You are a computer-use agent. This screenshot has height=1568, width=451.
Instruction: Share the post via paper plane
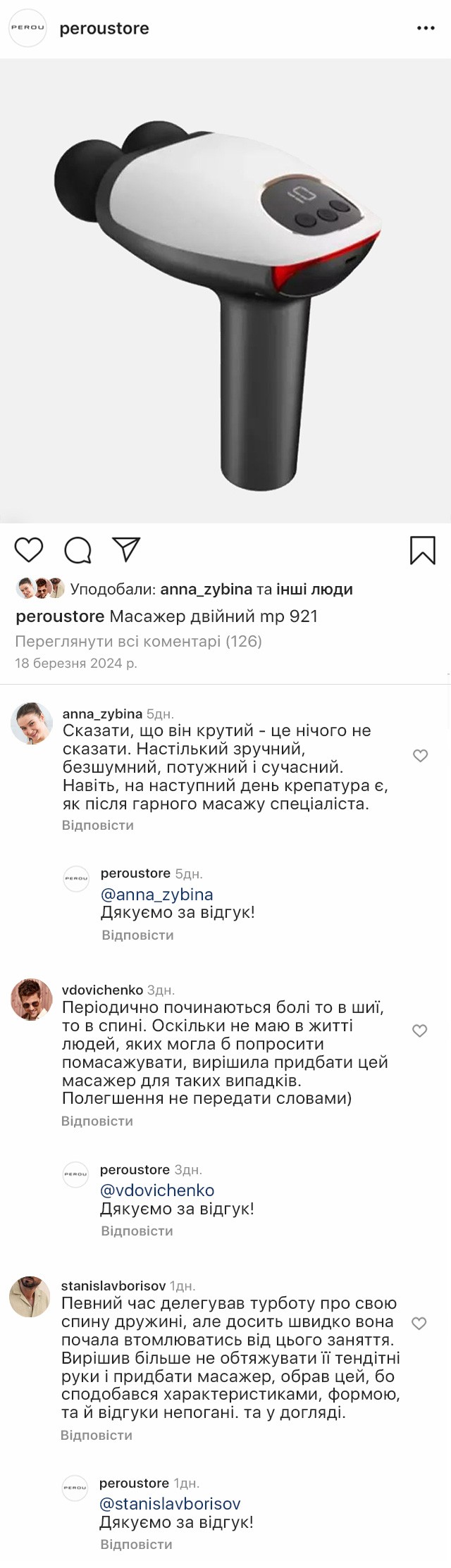tap(127, 550)
